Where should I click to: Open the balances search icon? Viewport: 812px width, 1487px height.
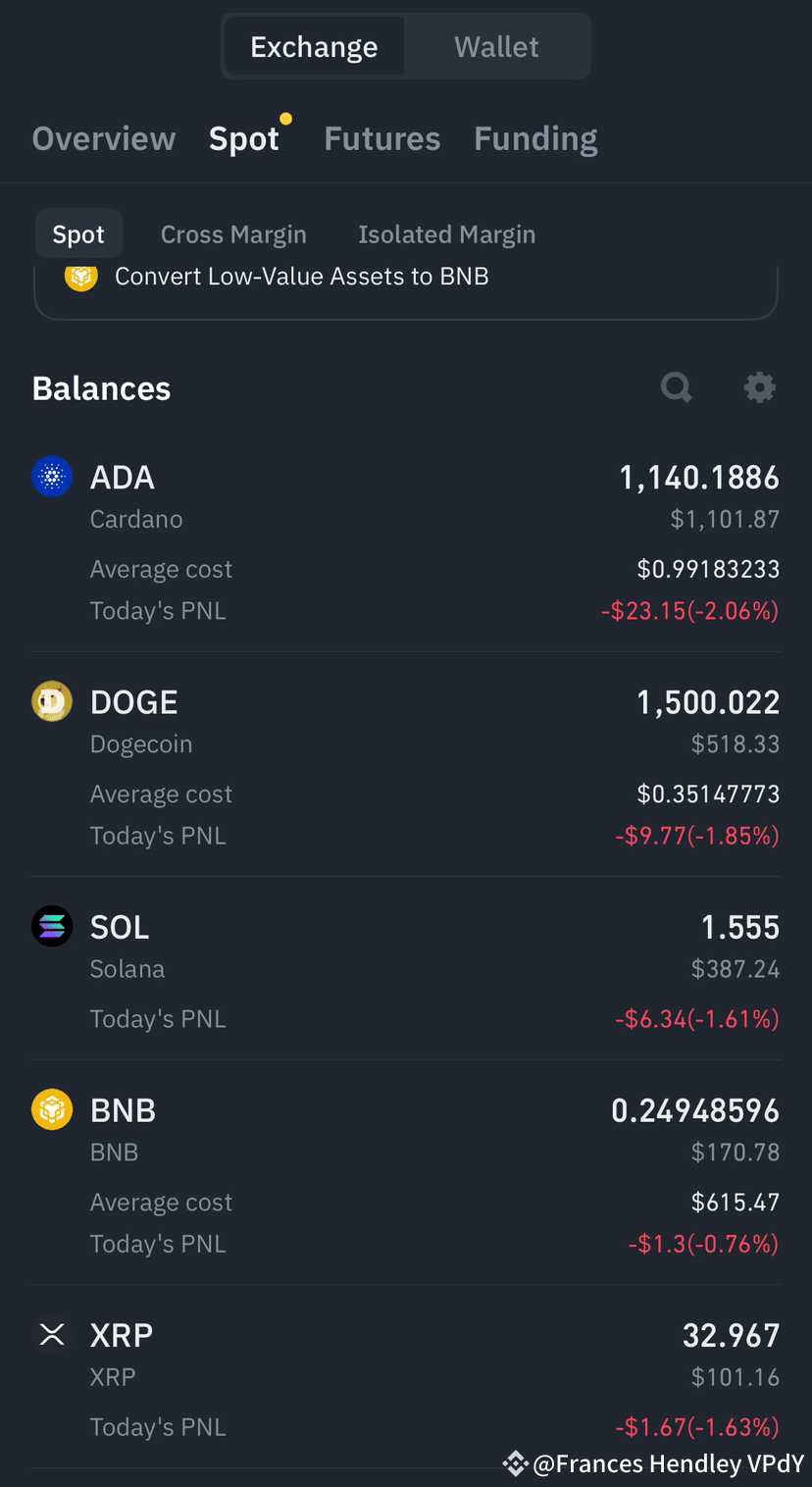point(676,387)
